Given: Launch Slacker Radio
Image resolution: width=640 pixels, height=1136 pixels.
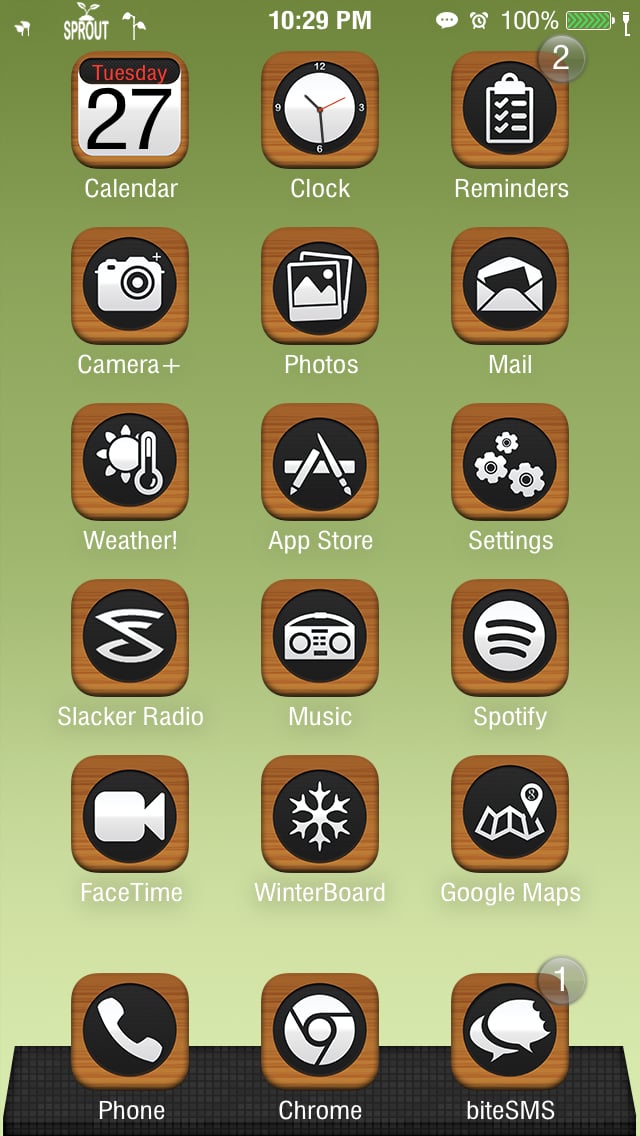Looking at the screenshot, I should (x=130, y=638).
